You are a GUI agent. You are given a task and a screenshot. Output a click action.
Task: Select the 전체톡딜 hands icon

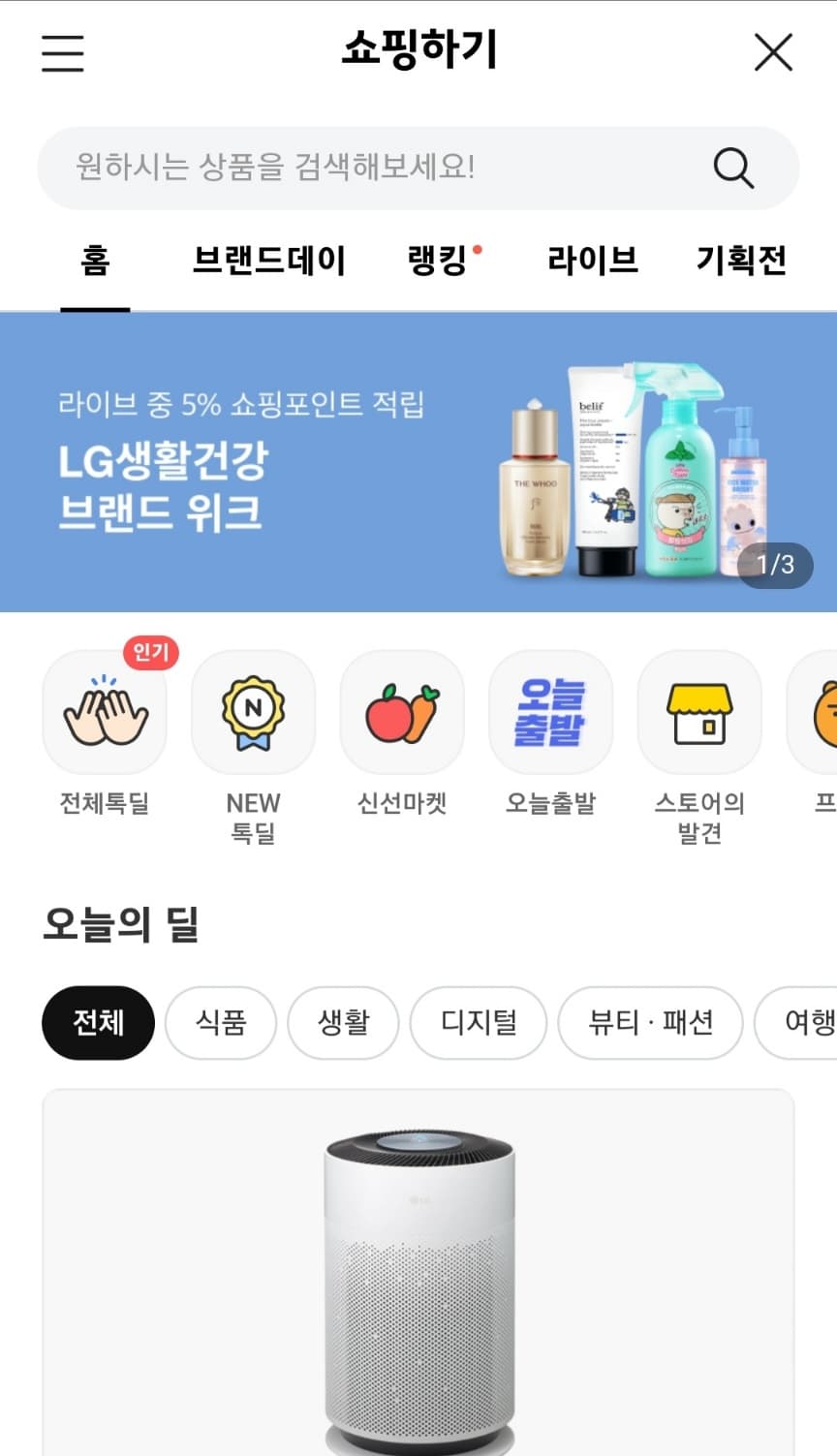pos(104,712)
